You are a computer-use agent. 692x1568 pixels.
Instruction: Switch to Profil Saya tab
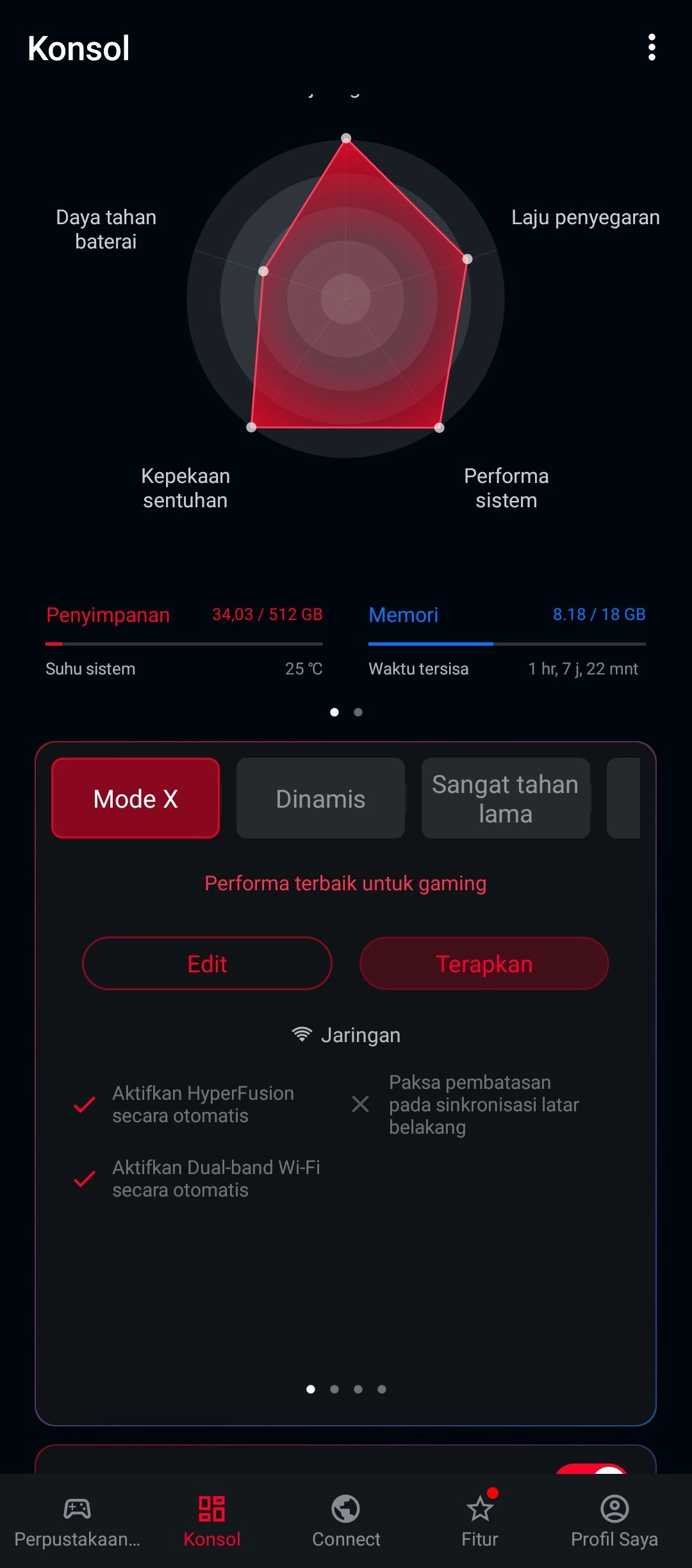[x=614, y=1522]
